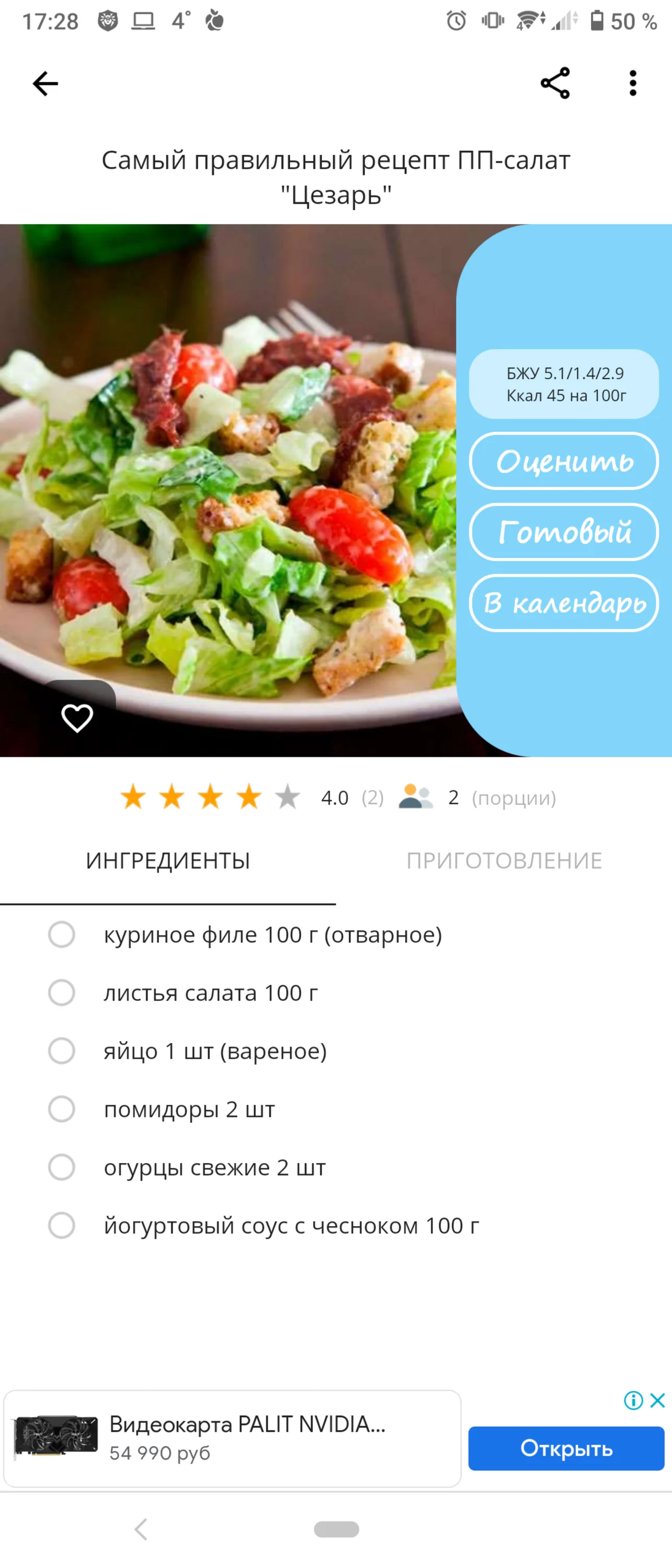Select the ИНГРЕДИЕНТЫ tab
The height and width of the screenshot is (1568, 672).
[x=169, y=860]
